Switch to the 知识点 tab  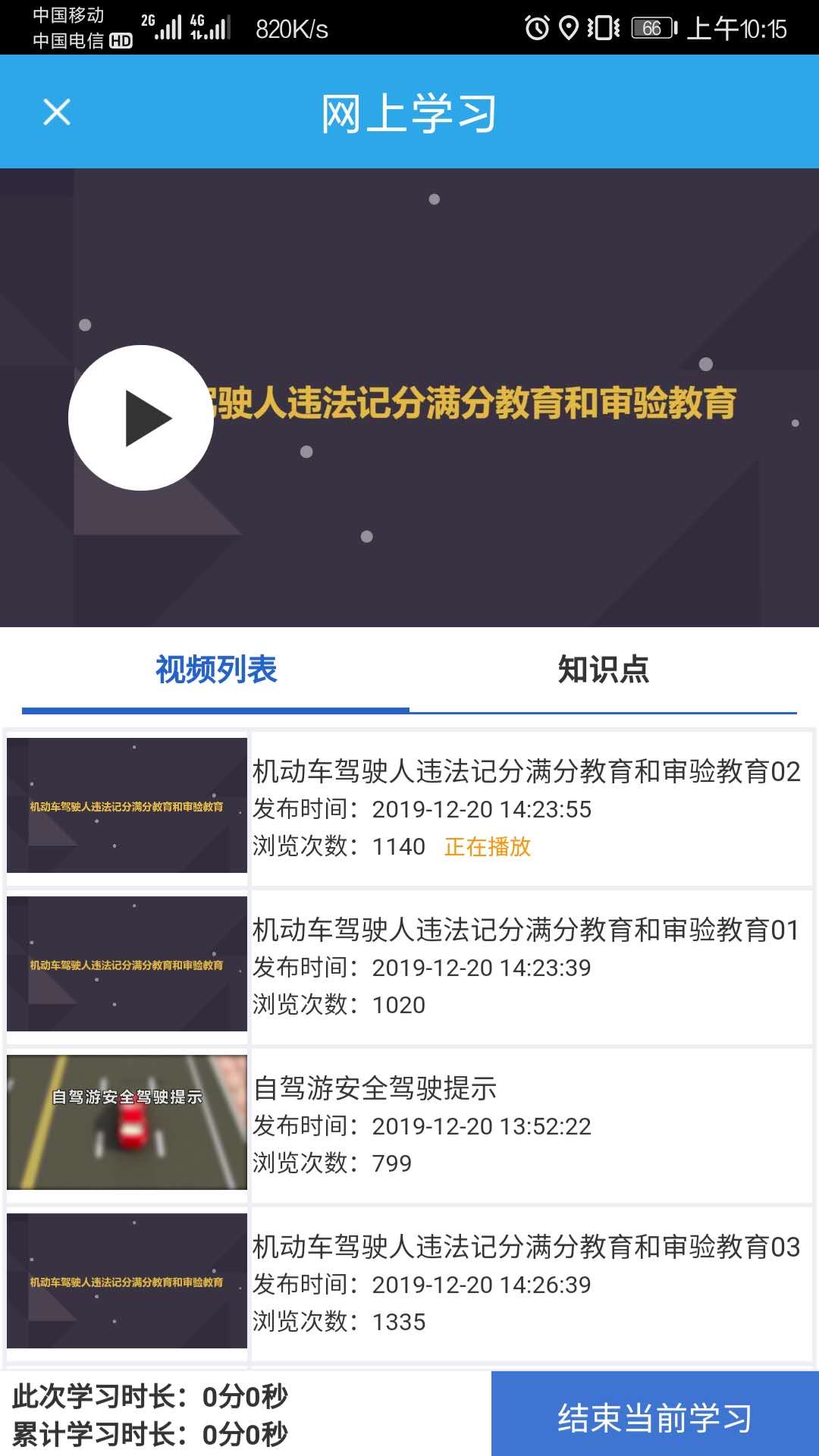point(604,670)
